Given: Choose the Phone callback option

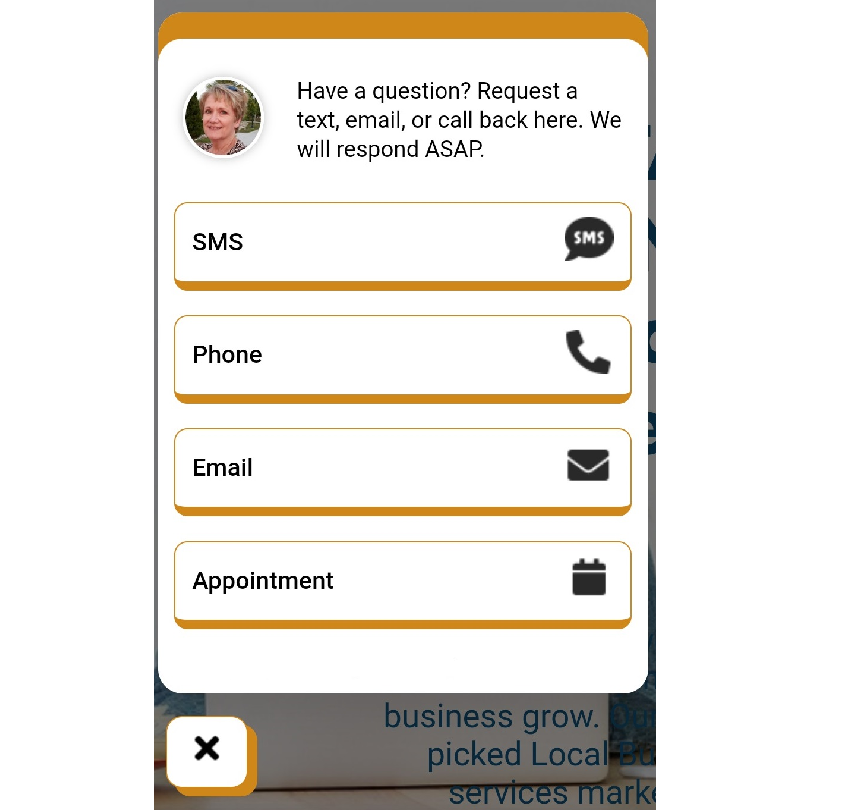Looking at the screenshot, I should [402, 355].
